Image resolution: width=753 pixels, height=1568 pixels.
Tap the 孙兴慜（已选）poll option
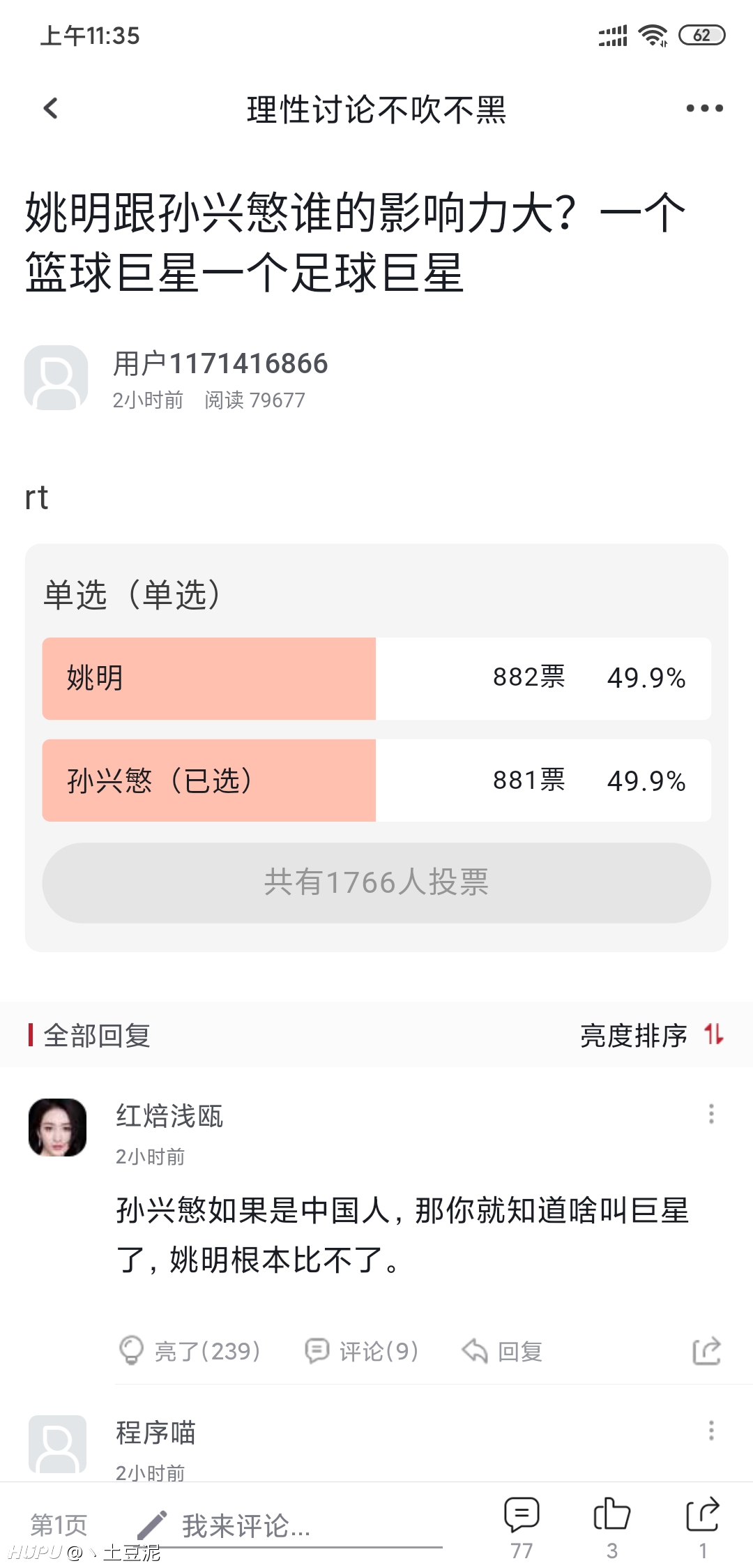click(x=376, y=780)
